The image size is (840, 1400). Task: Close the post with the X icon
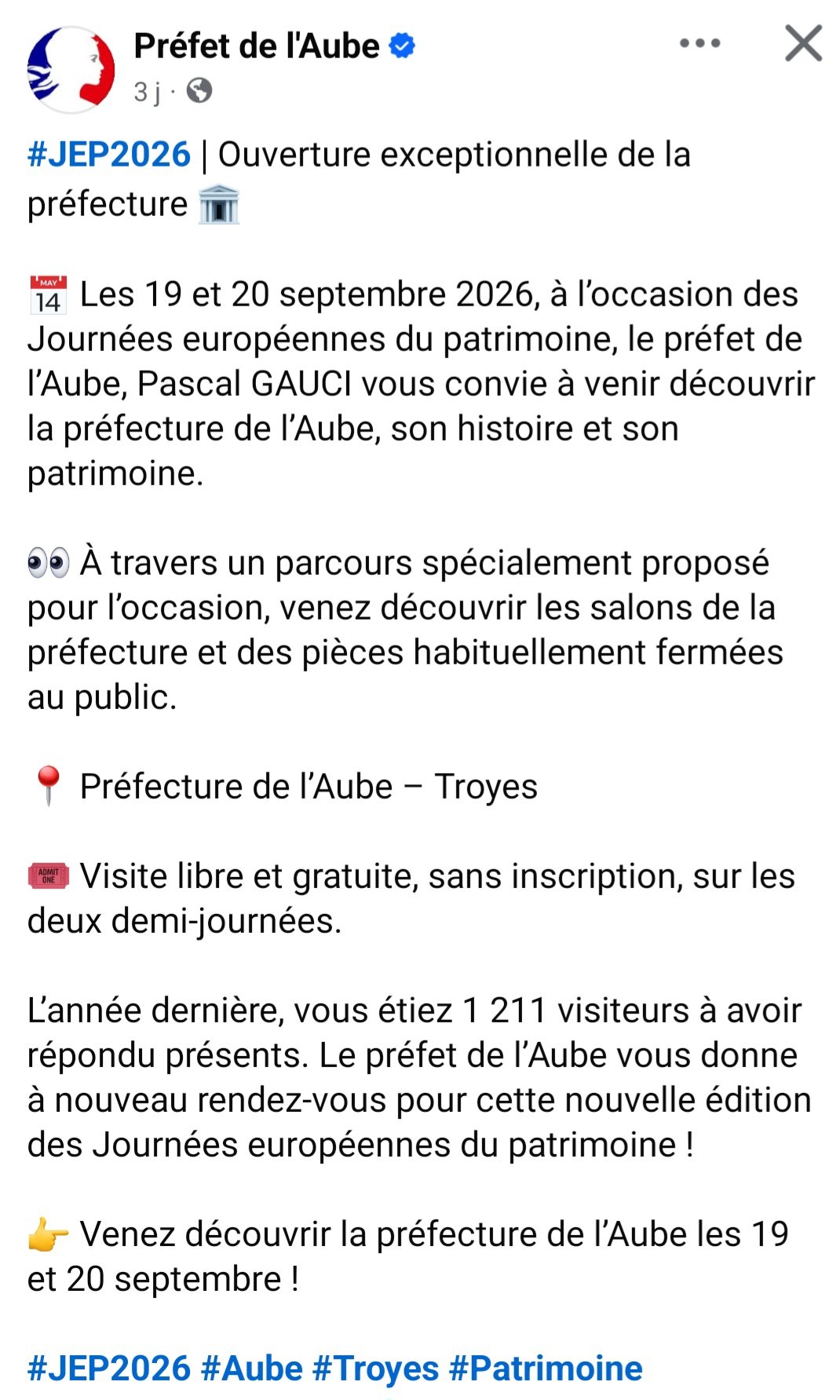click(803, 43)
